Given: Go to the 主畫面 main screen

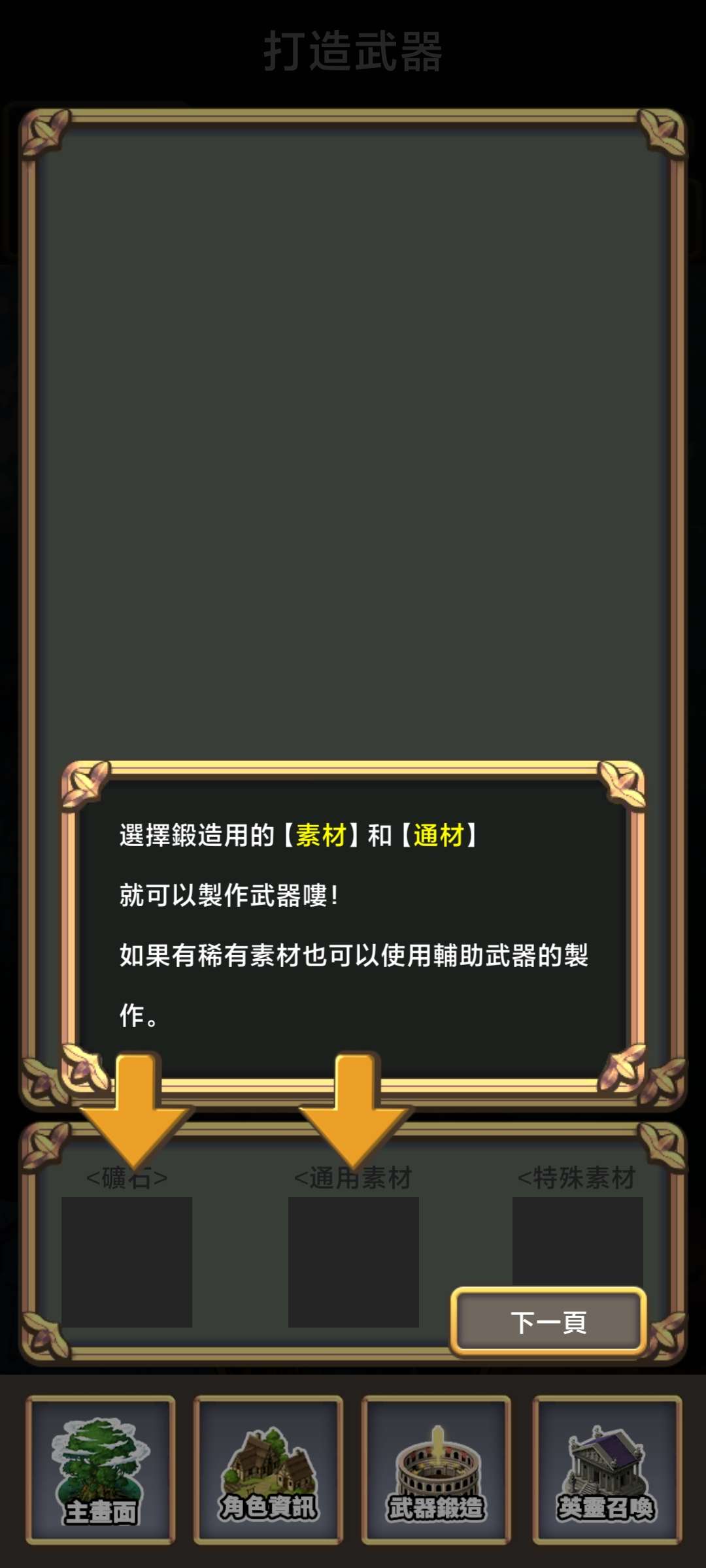Looking at the screenshot, I should click(x=101, y=1470).
